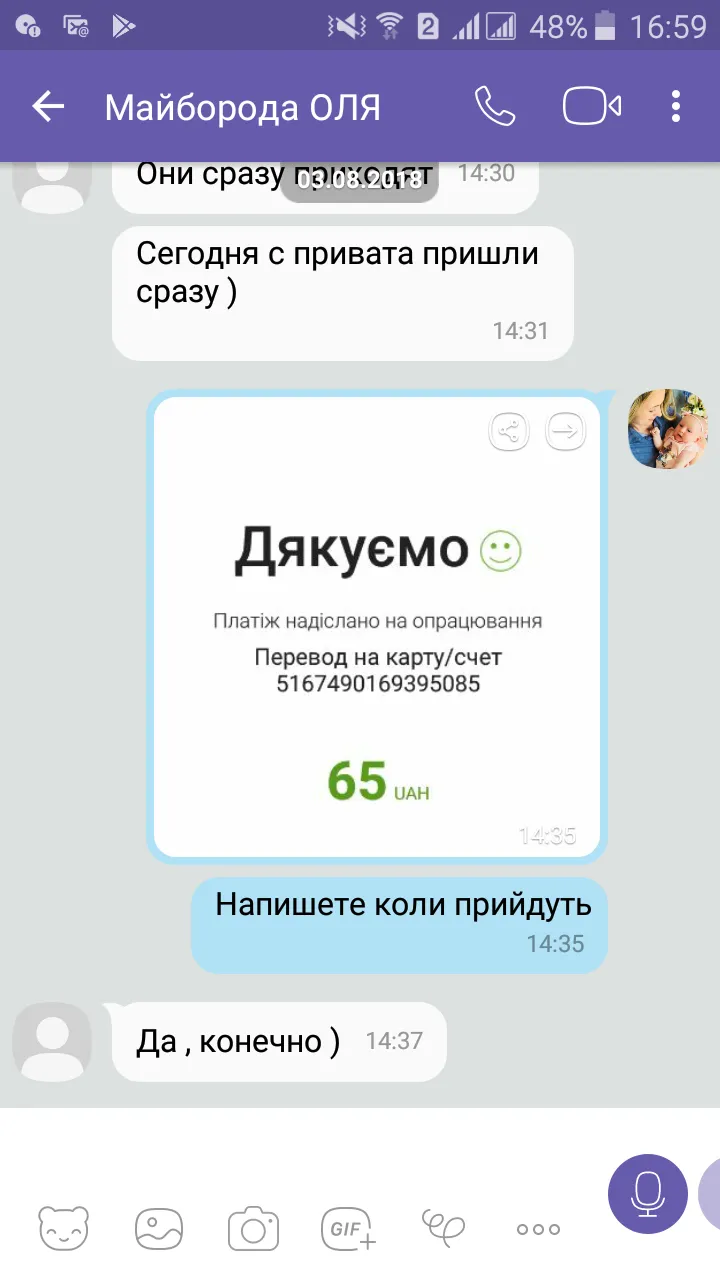Add a GIF to the message

[348, 1227]
